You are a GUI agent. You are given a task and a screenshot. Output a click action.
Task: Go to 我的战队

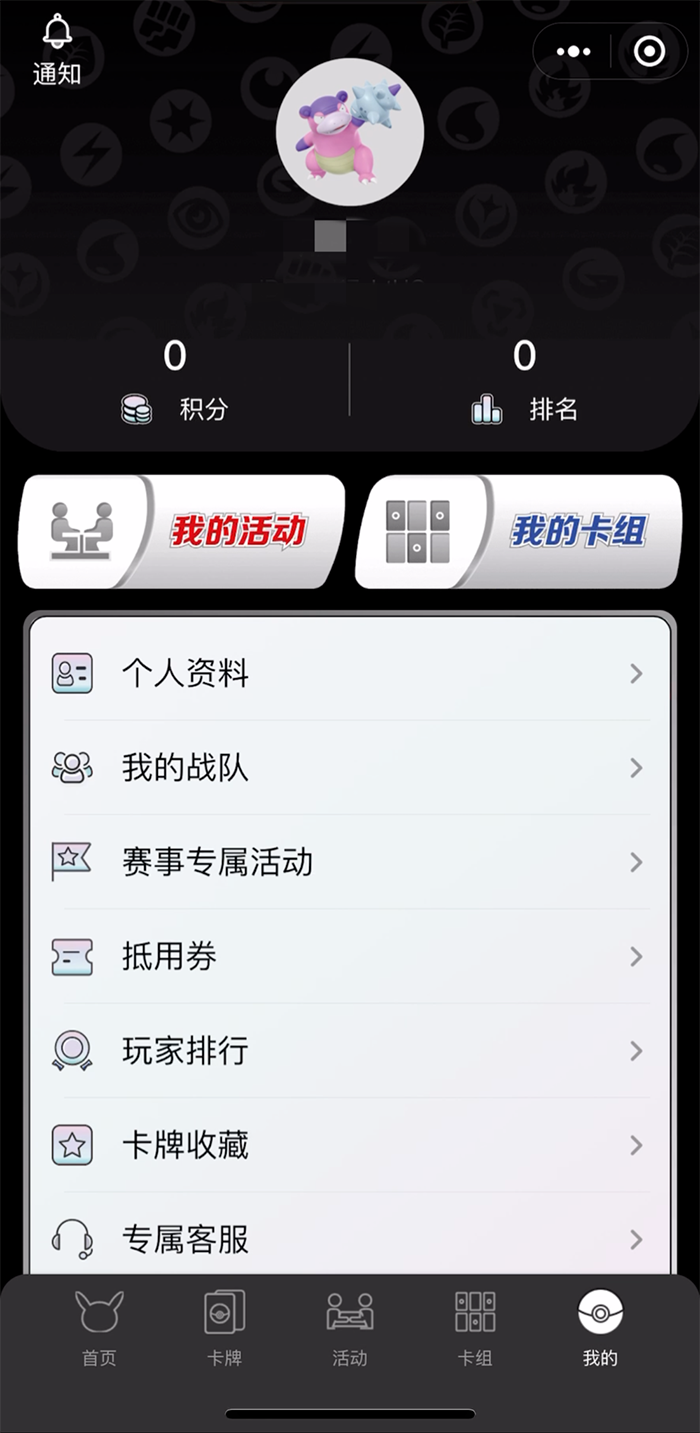[350, 768]
